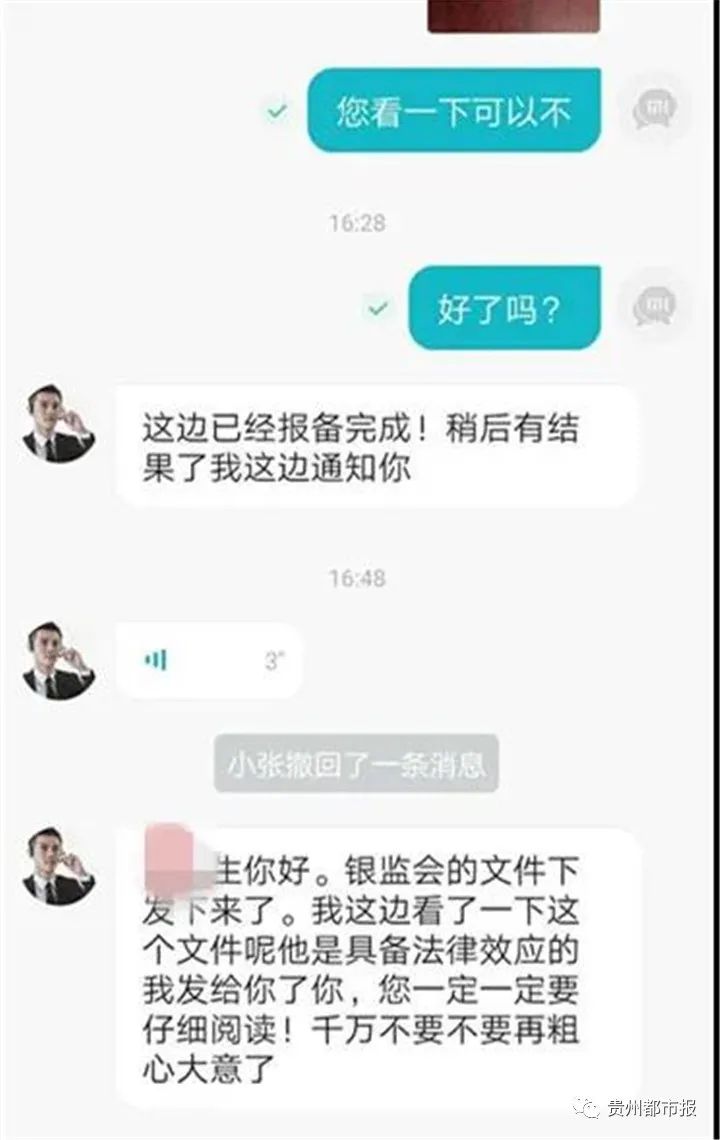Open sender's avatar beside the 银监会 message

pos(58,866)
